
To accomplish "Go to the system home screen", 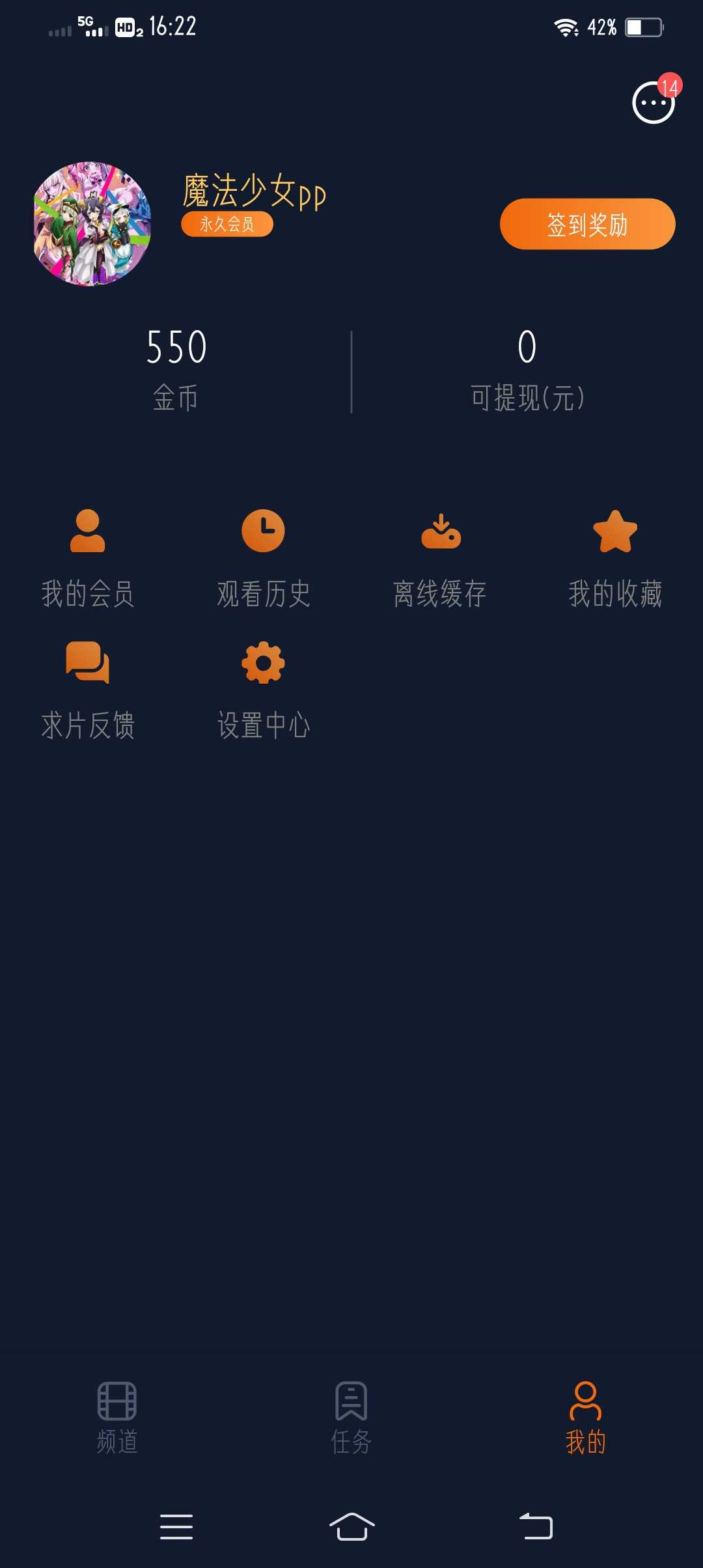I will (x=351, y=1526).
